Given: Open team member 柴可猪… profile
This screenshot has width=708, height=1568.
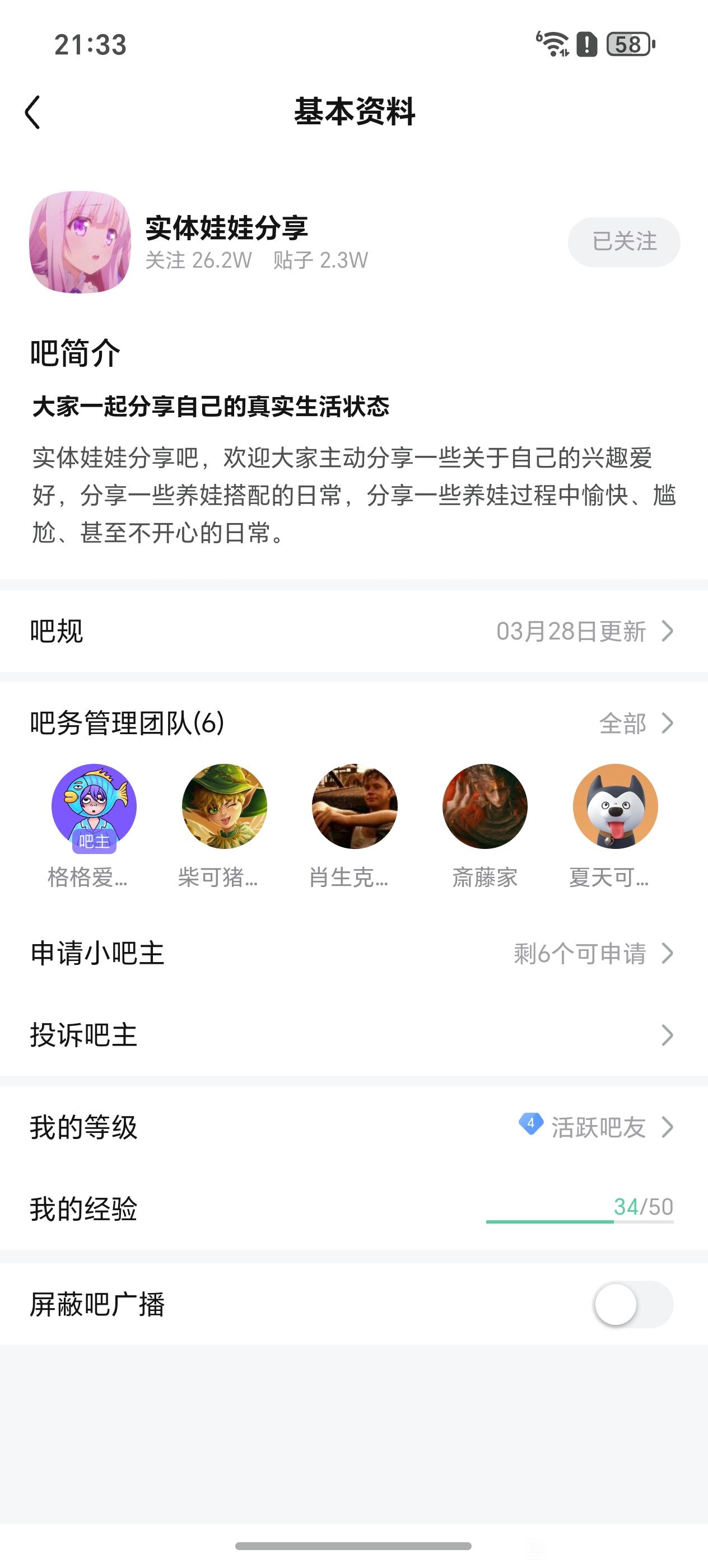Looking at the screenshot, I should [x=224, y=807].
